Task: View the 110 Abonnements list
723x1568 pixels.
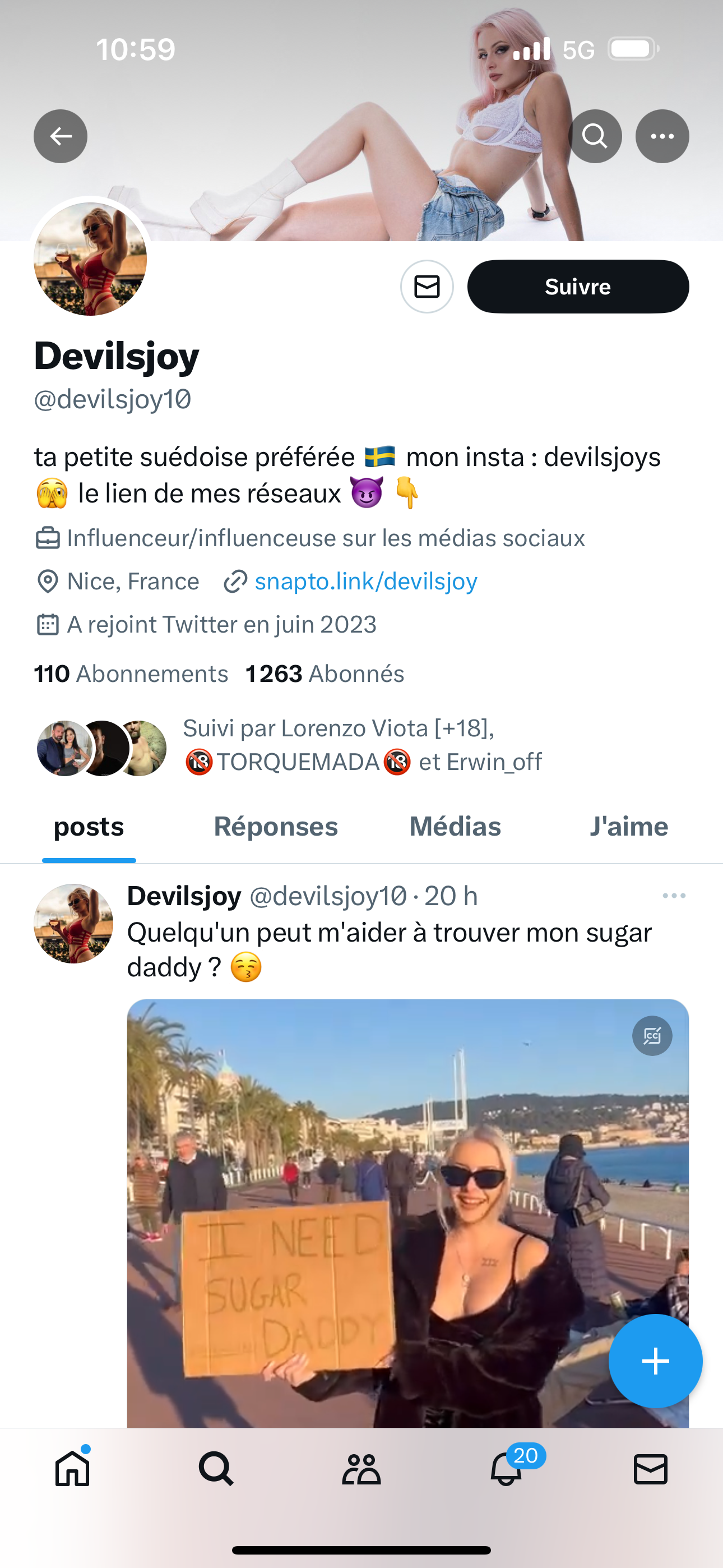Action: click(131, 674)
